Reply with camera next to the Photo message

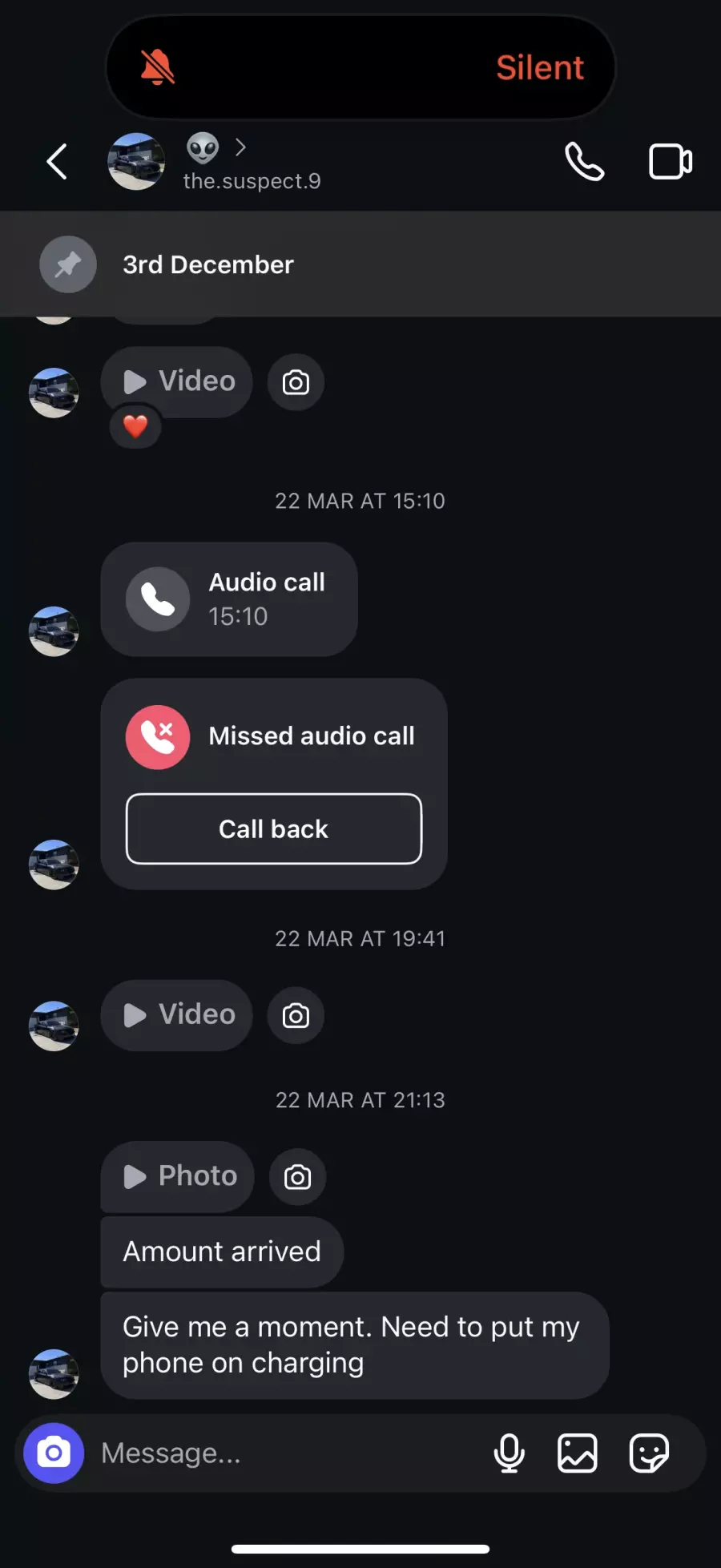297,1177
